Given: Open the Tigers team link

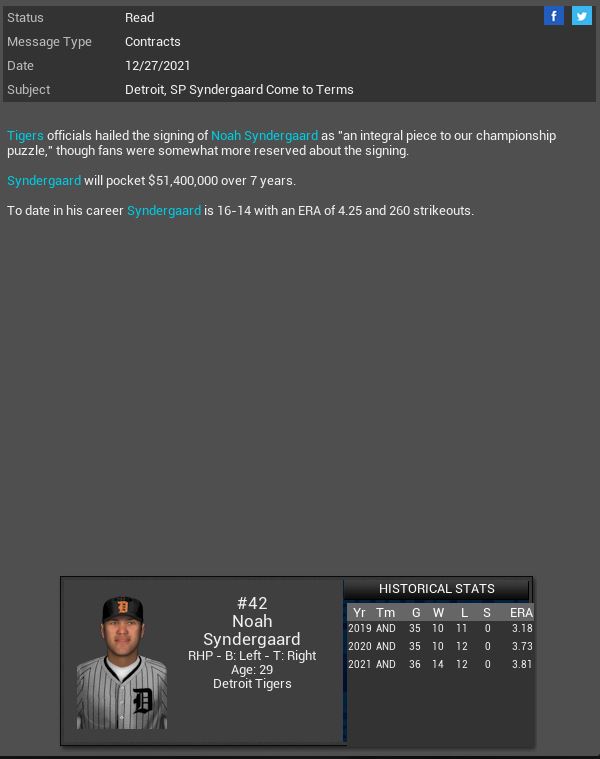Looking at the screenshot, I should tap(25, 135).
